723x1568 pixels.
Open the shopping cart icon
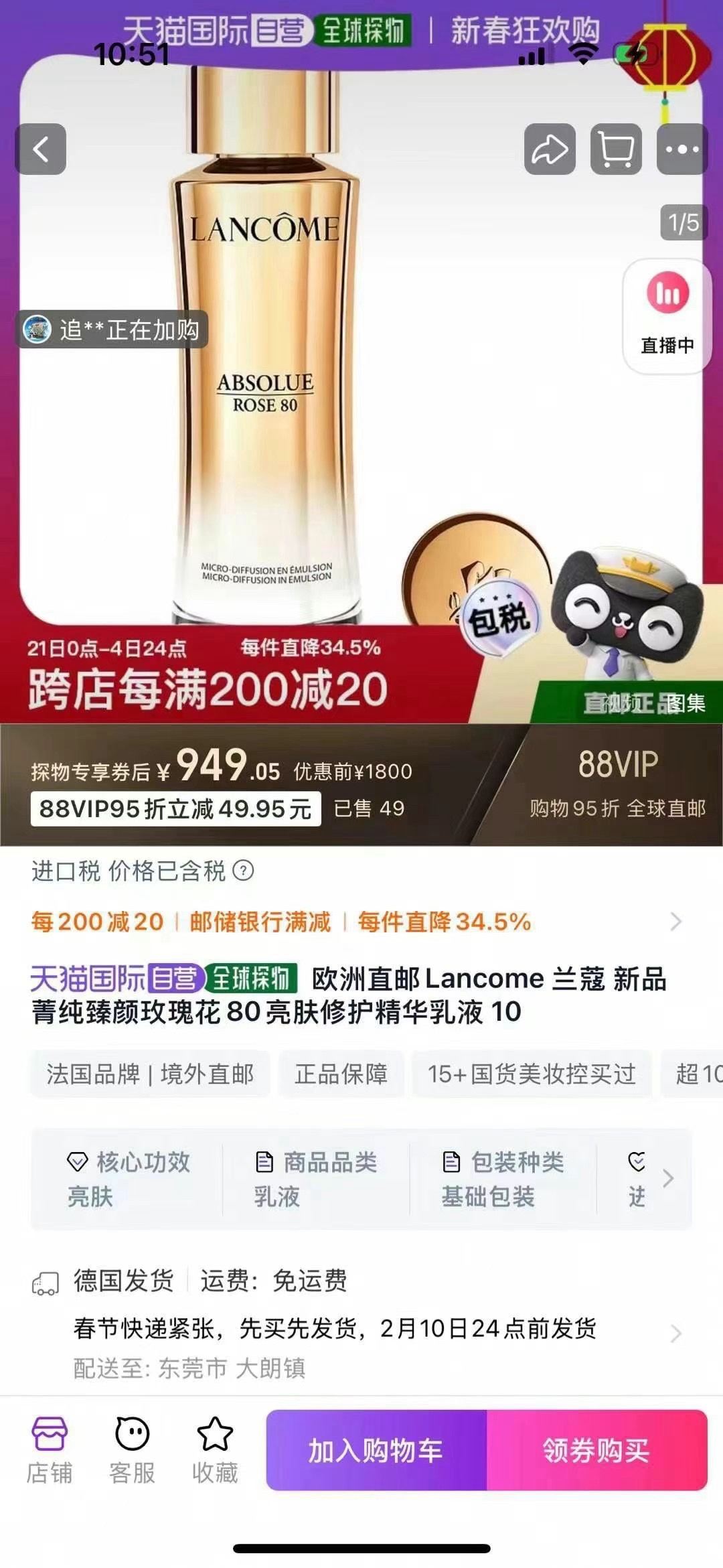click(x=616, y=149)
